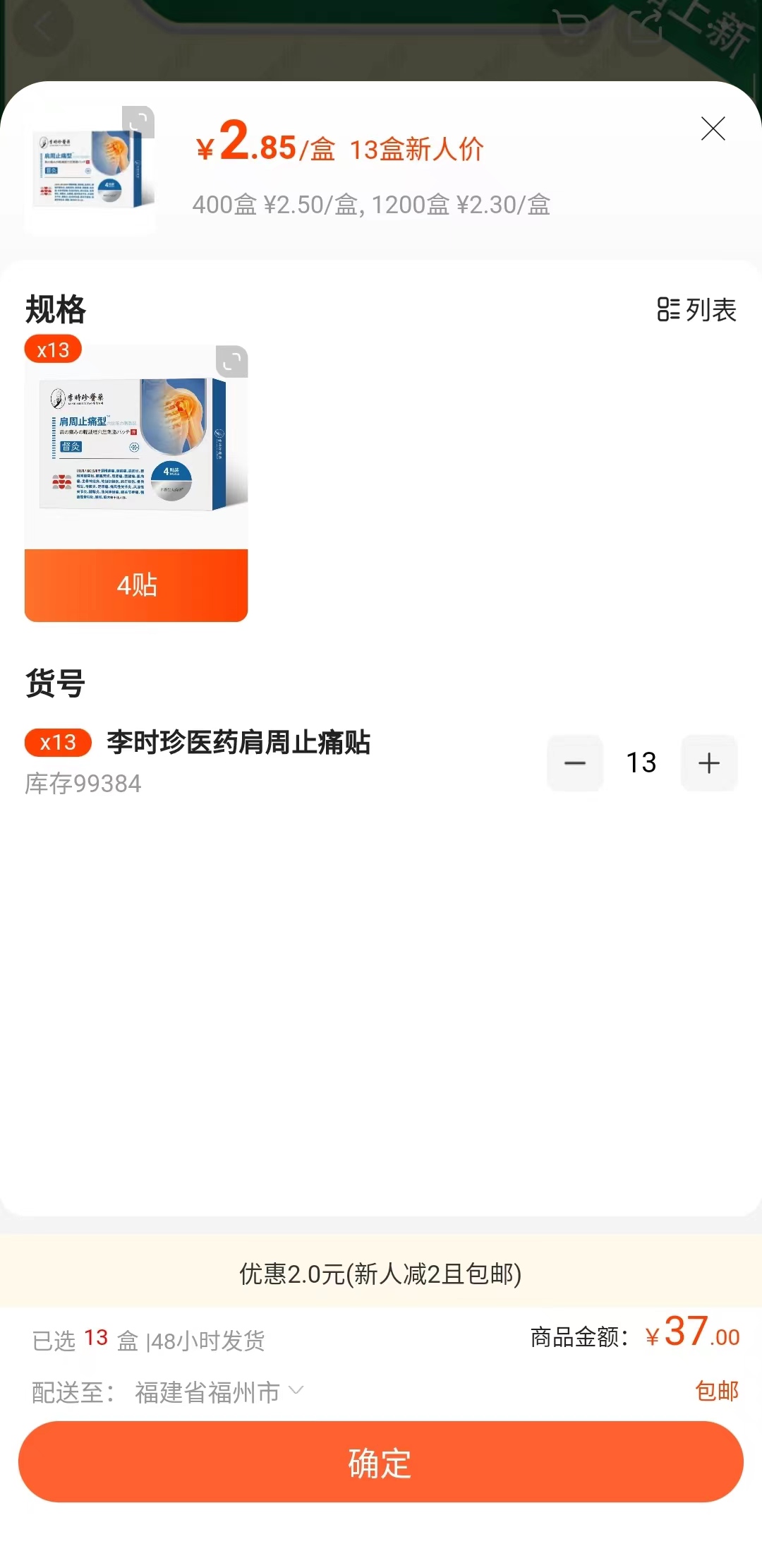The image size is (762, 1568).
Task: Increase the quantity of 李时珍医药肩周止痛贴
Action: pyautogui.click(x=708, y=762)
